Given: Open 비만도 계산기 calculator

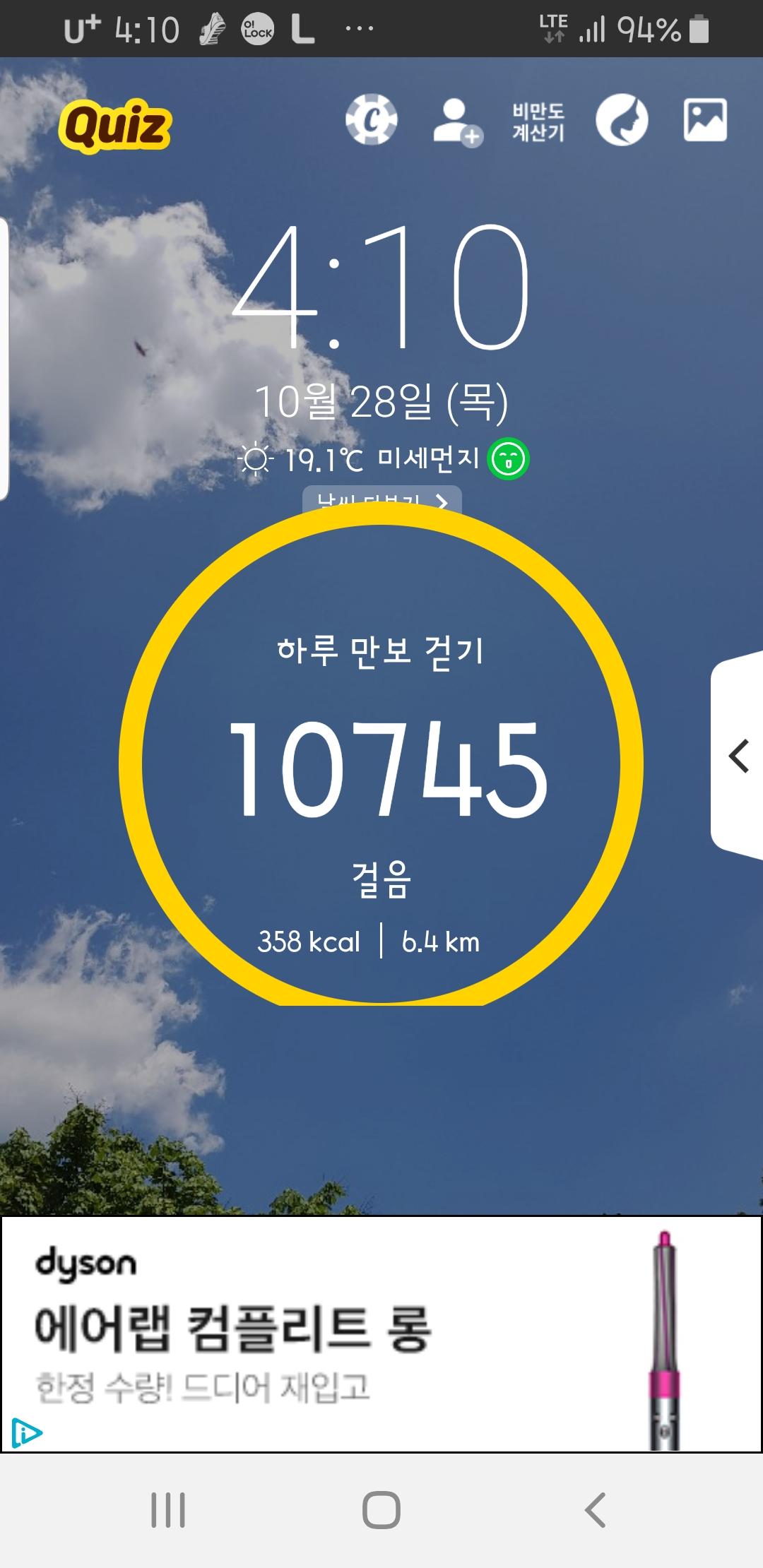Looking at the screenshot, I should (538, 121).
